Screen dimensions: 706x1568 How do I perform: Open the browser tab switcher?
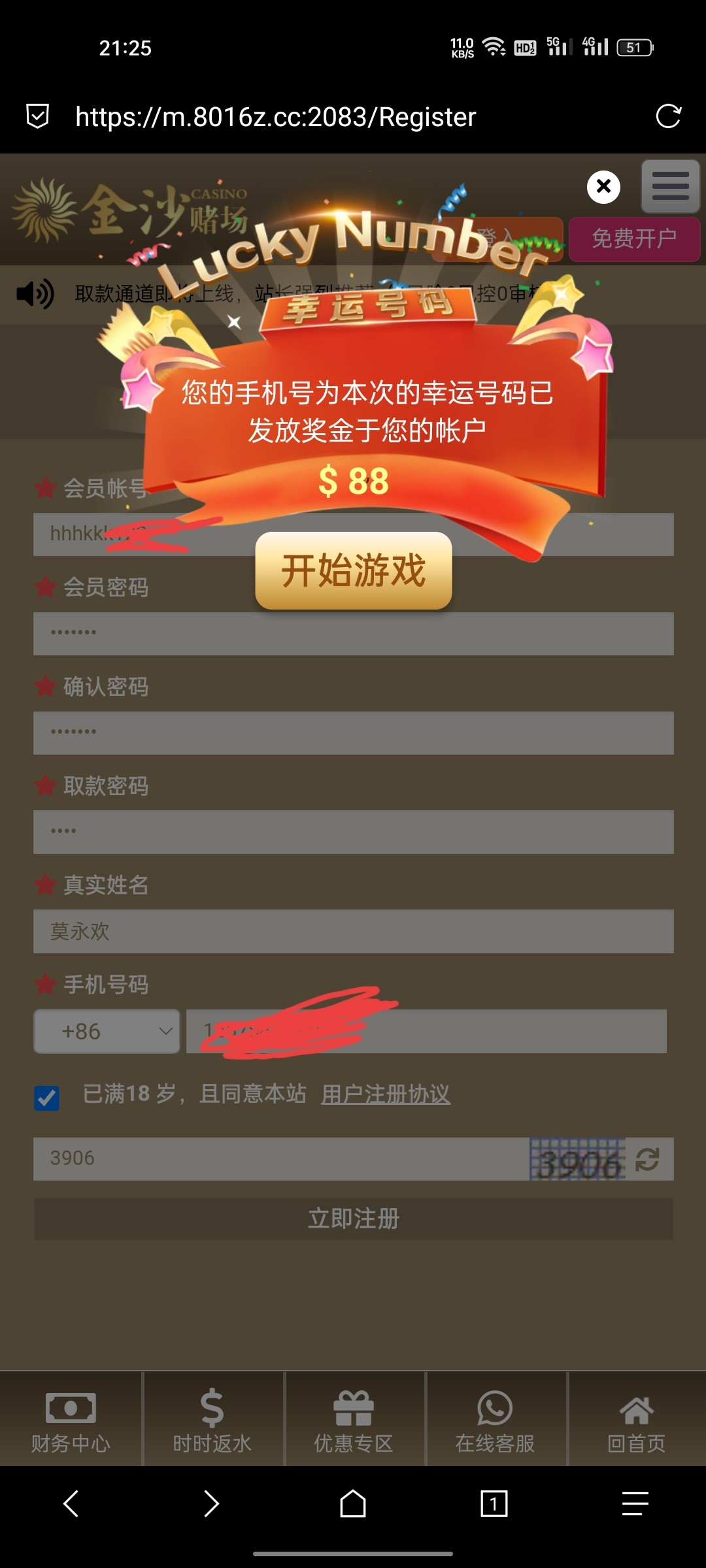(494, 1503)
